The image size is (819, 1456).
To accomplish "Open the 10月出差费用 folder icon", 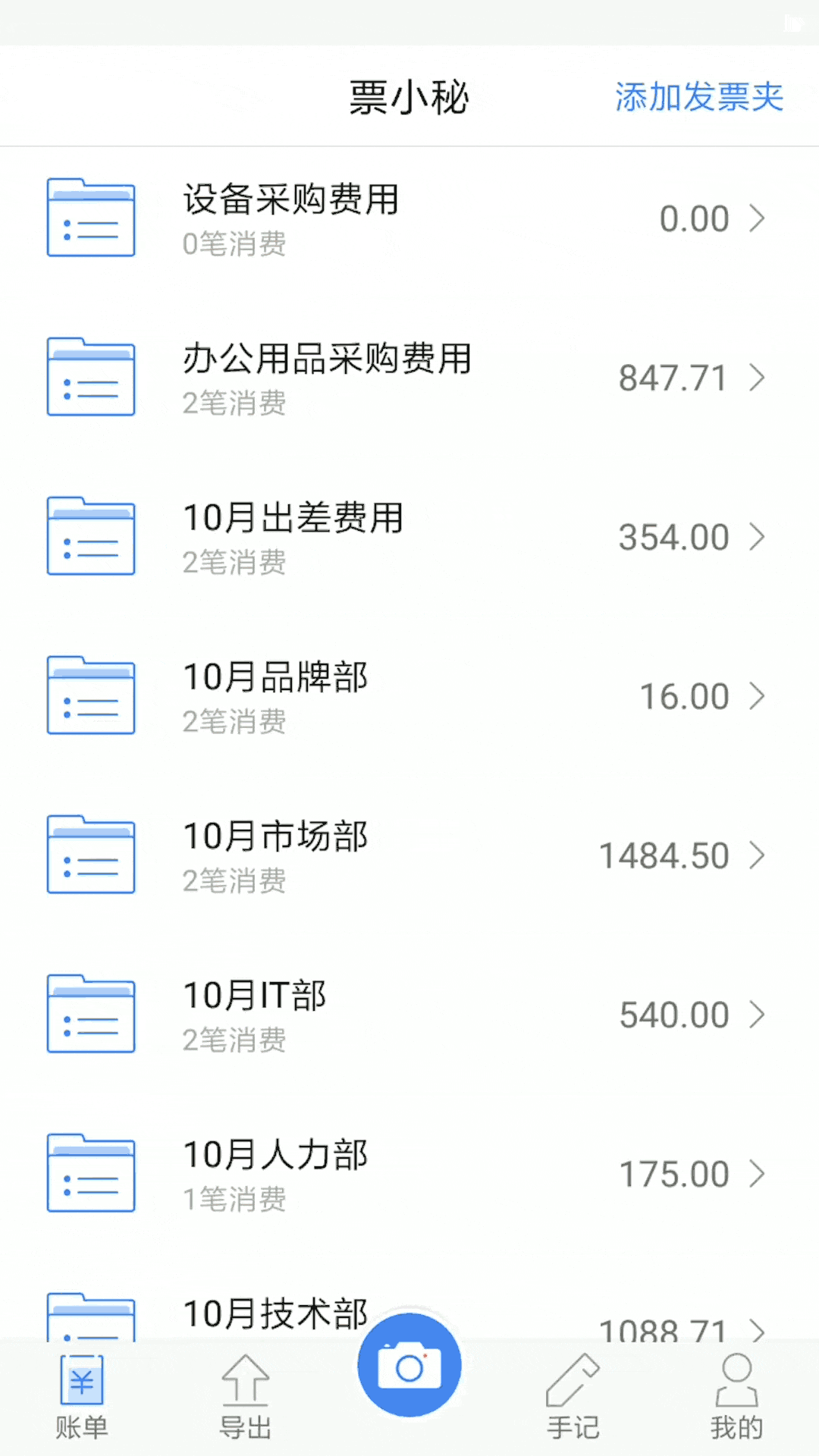I will point(90,536).
